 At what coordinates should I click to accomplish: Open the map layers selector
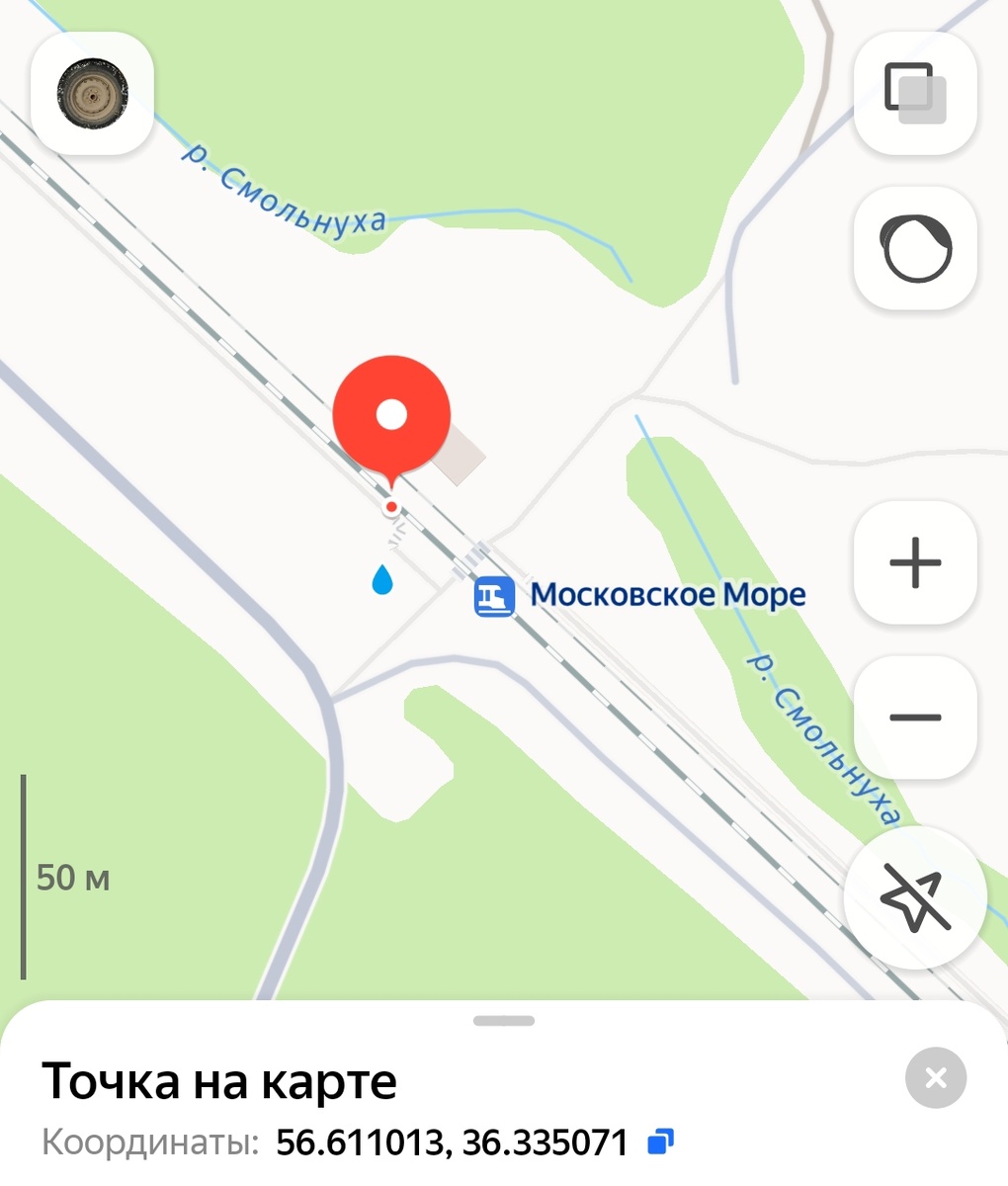tap(915, 94)
